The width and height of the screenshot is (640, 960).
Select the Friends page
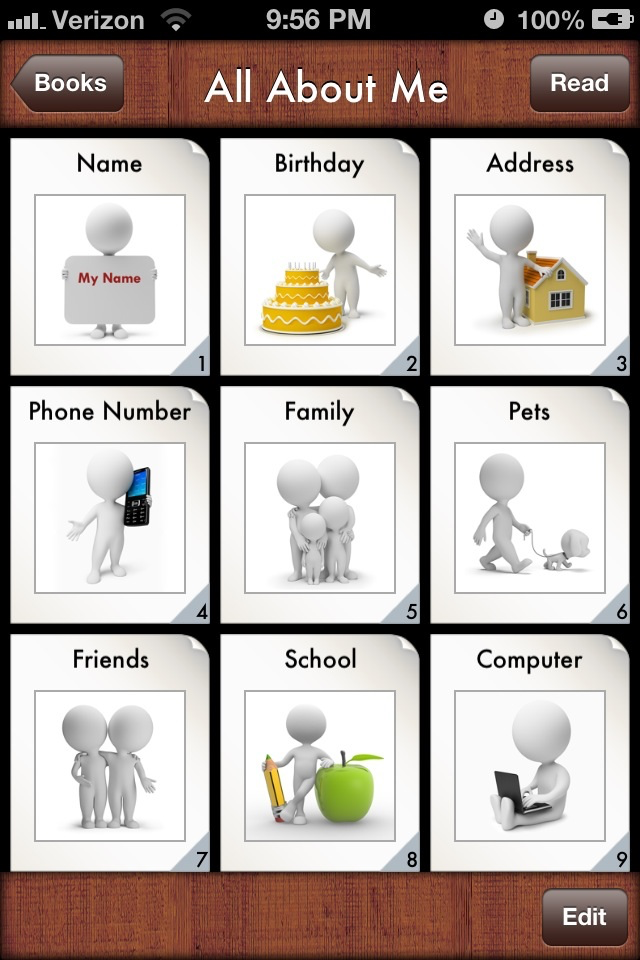click(110, 752)
